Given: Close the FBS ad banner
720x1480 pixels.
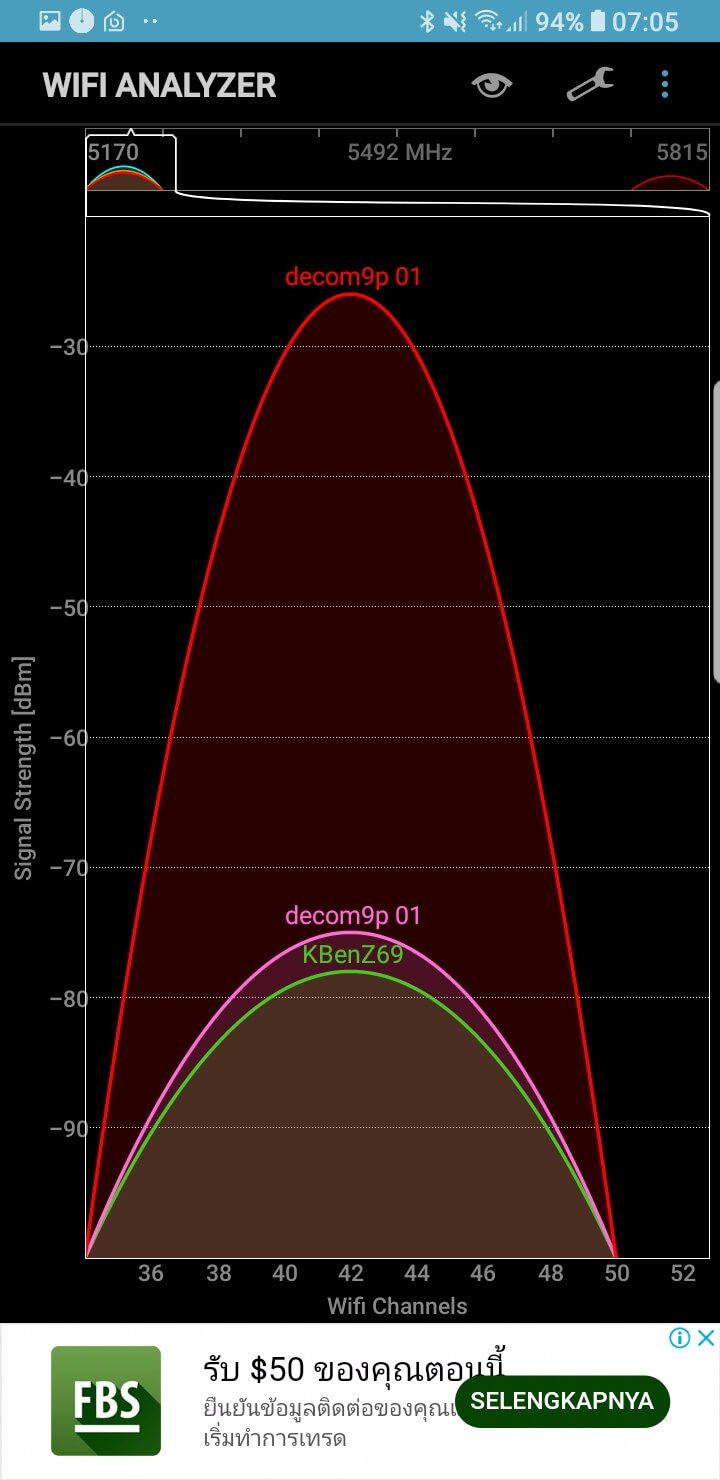Looking at the screenshot, I should coord(706,1338).
